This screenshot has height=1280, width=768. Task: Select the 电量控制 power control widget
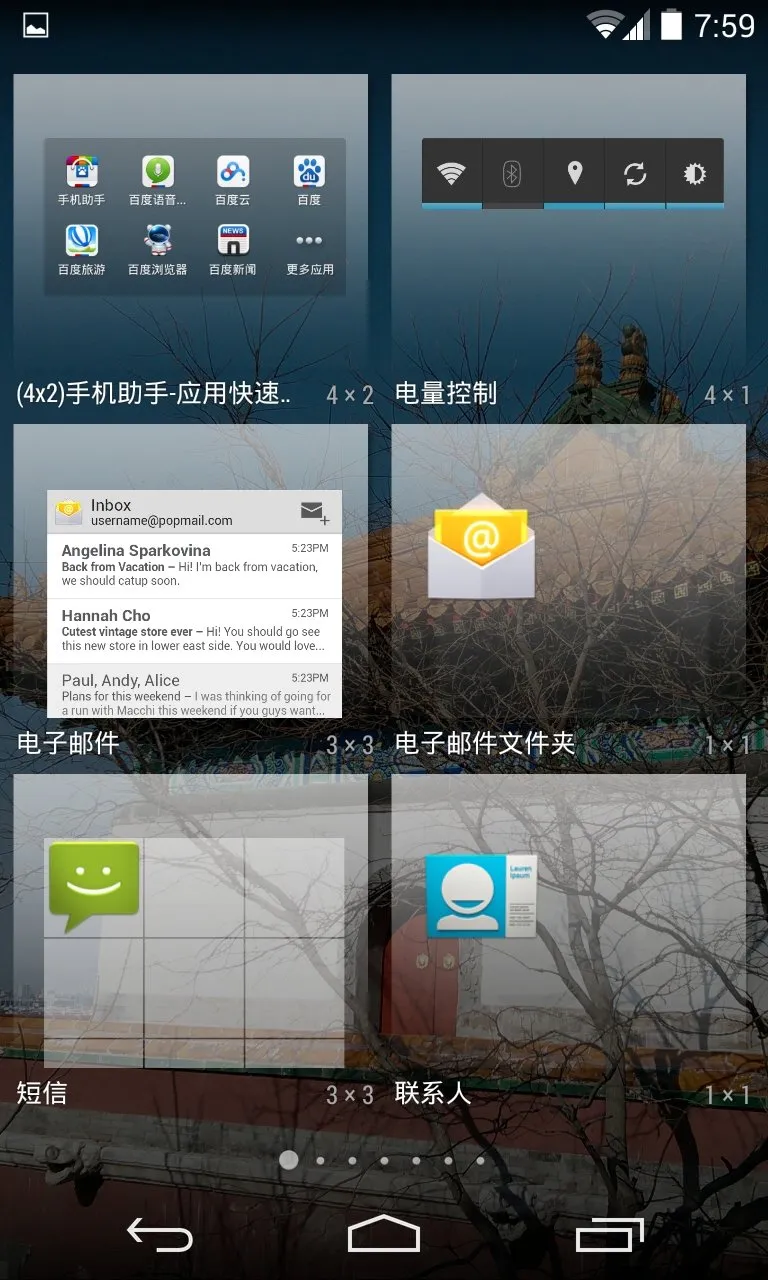[x=568, y=240]
